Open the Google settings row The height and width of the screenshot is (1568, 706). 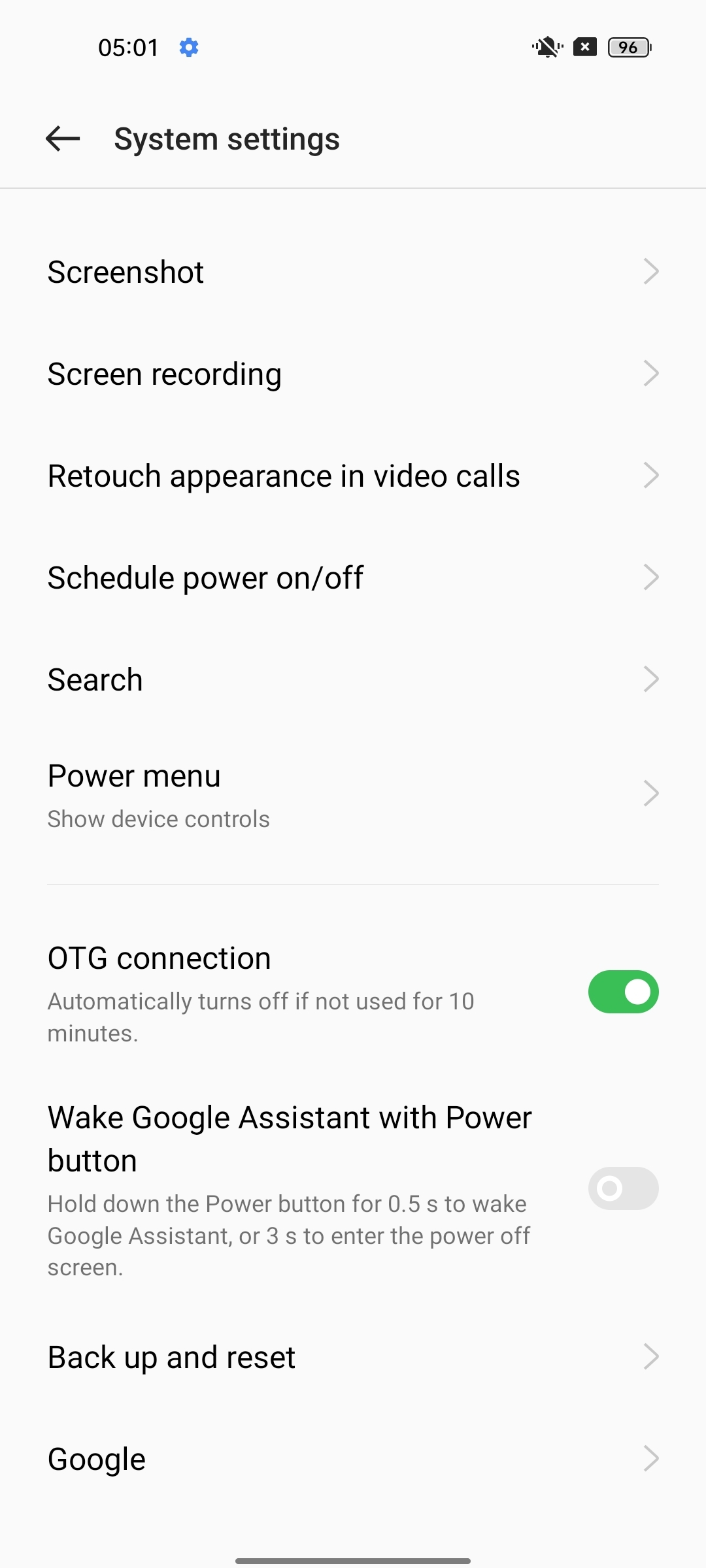pyautogui.click(x=353, y=1459)
